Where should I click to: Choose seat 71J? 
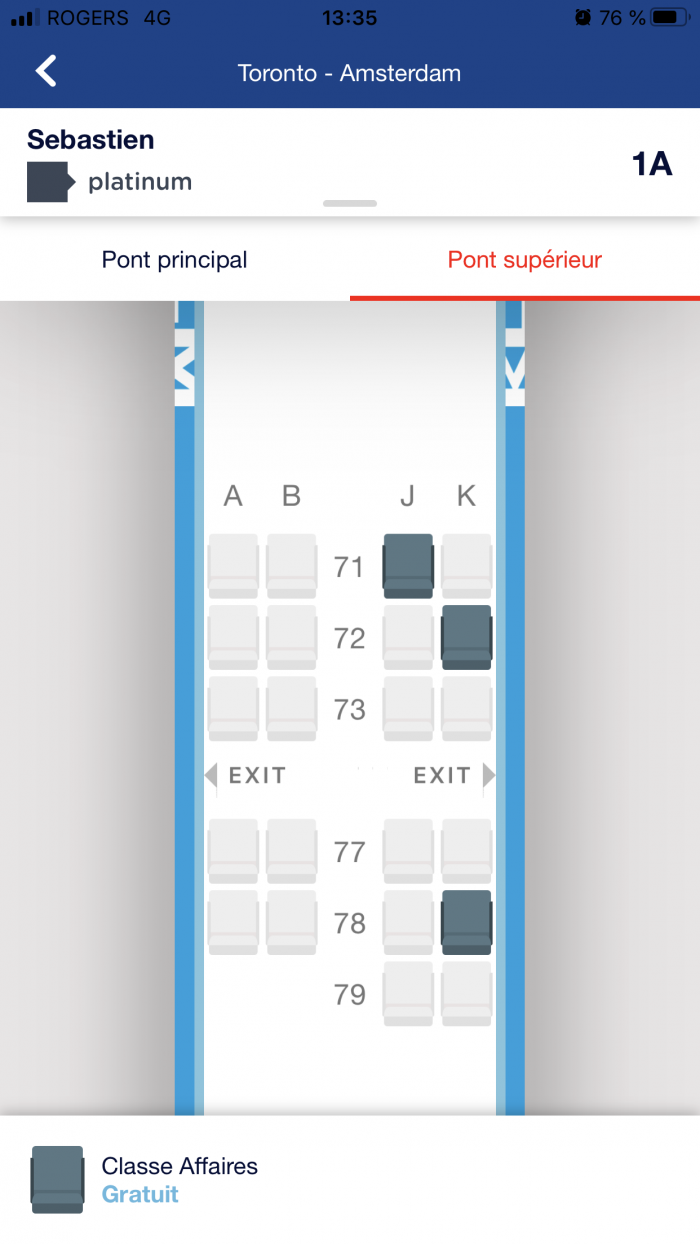coord(408,566)
